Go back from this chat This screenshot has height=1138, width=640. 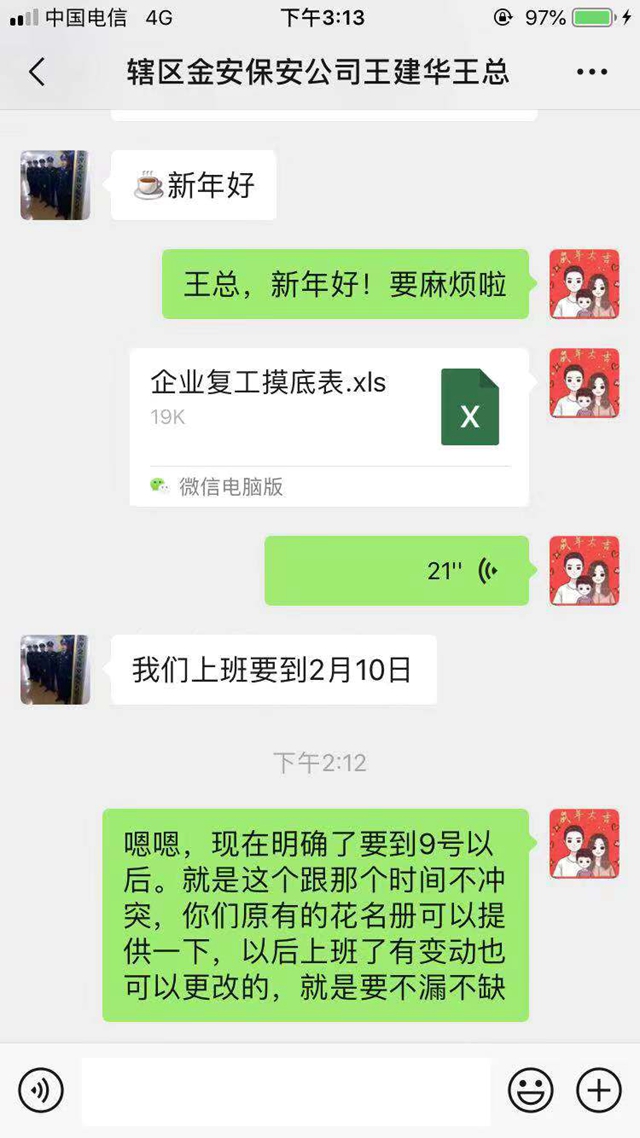point(37,72)
